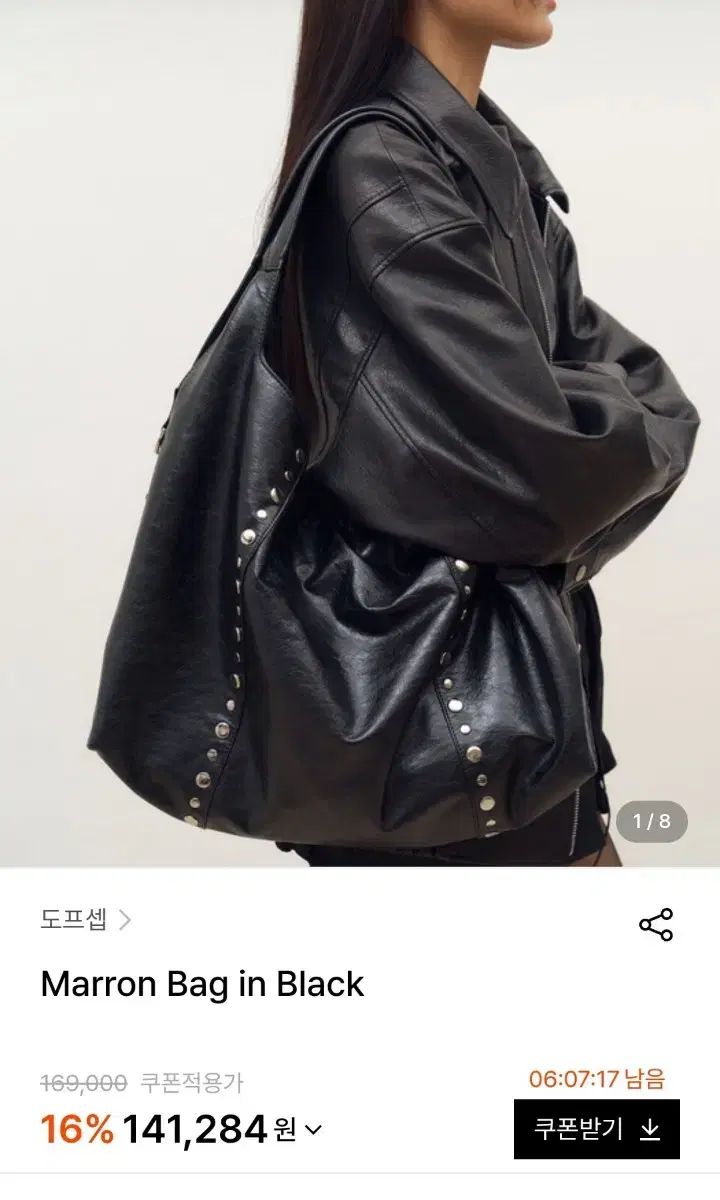Viewport: 720px width, 1200px height.
Task: Tap the 쿠폰받기 download coupon button
Action: coord(597,1129)
